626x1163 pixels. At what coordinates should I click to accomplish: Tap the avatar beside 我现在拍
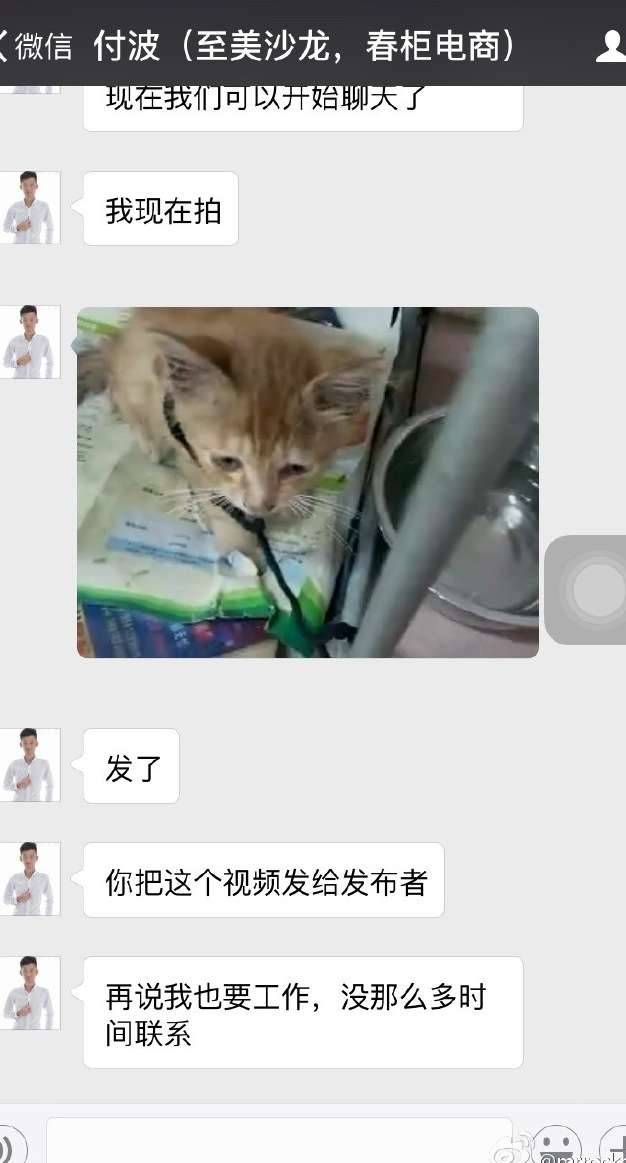pyautogui.click(x=30, y=208)
